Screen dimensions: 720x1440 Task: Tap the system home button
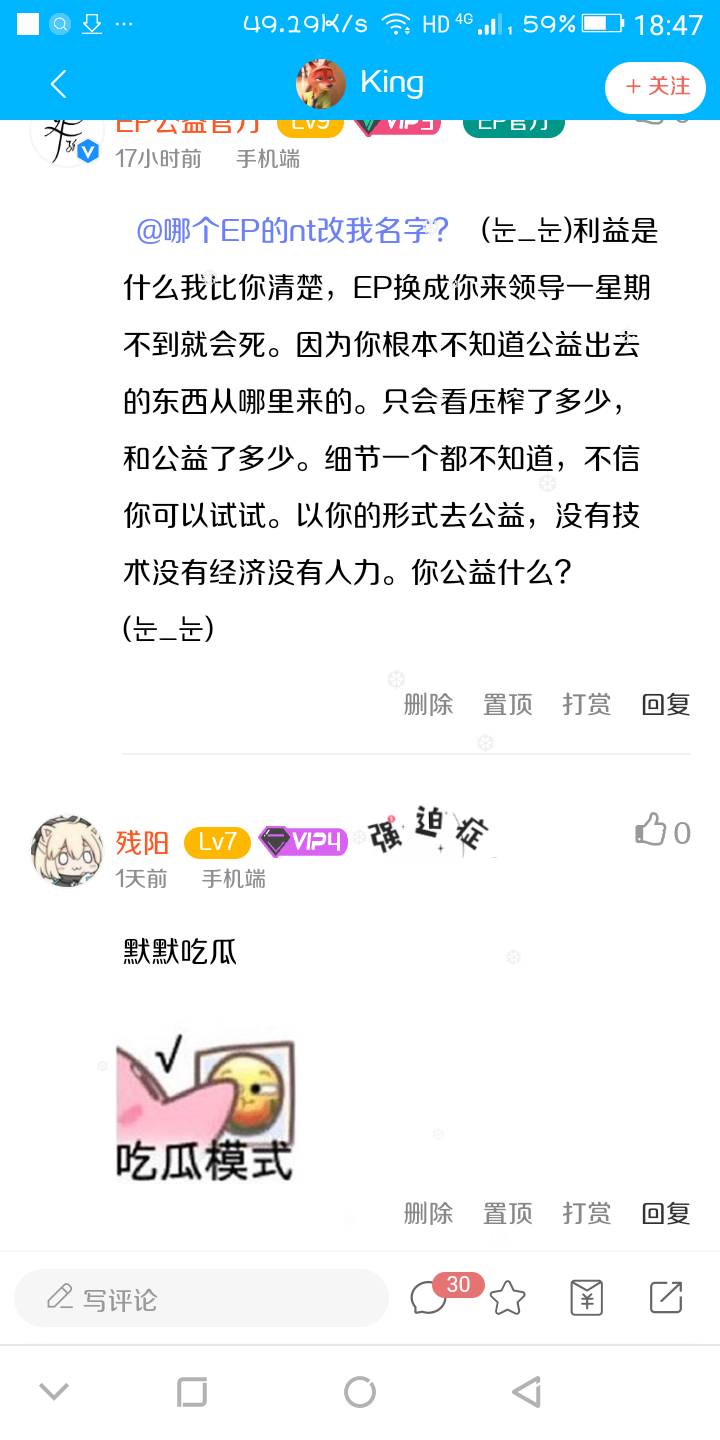pos(360,1392)
